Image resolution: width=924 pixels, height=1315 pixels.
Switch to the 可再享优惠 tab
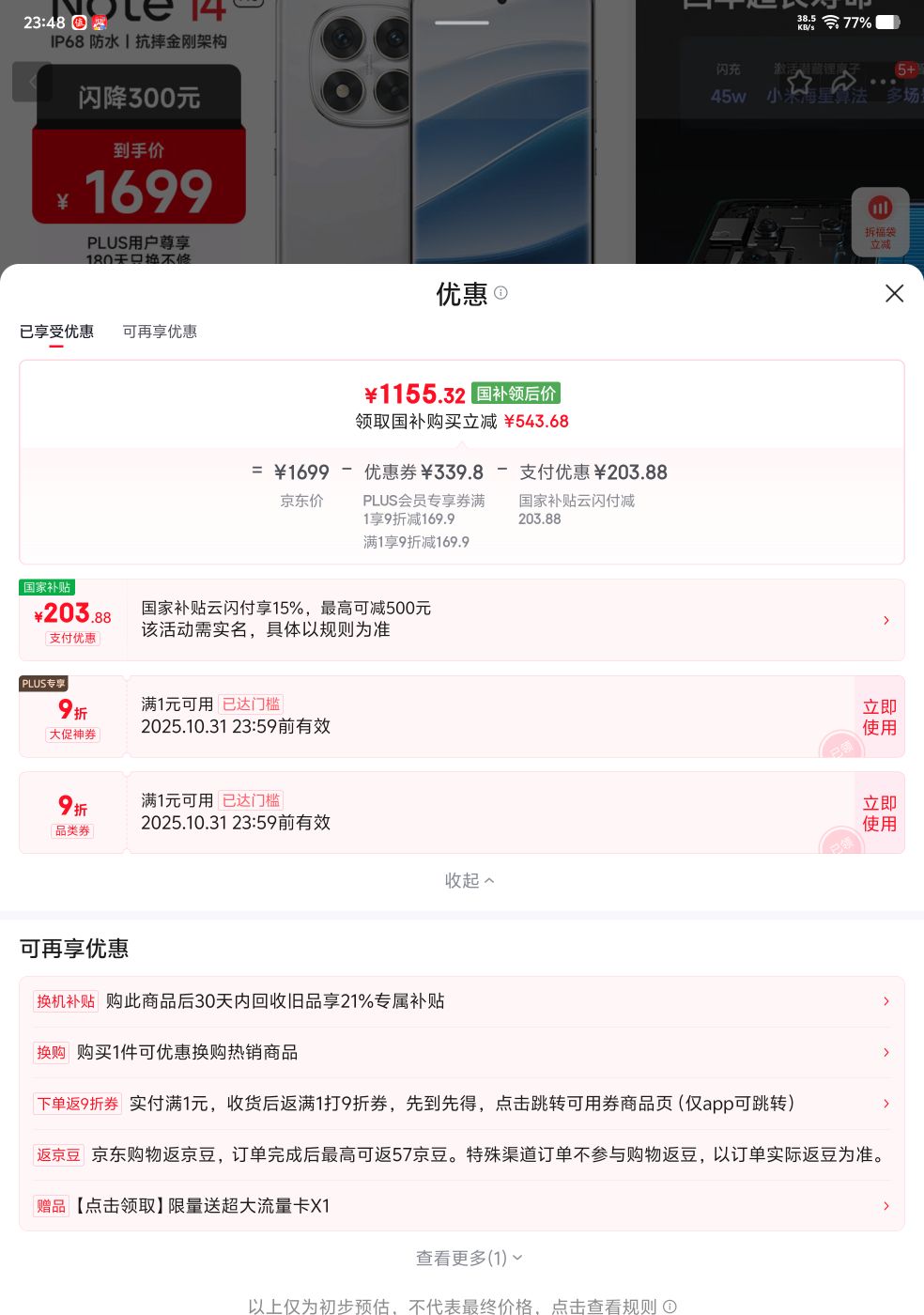coord(160,332)
